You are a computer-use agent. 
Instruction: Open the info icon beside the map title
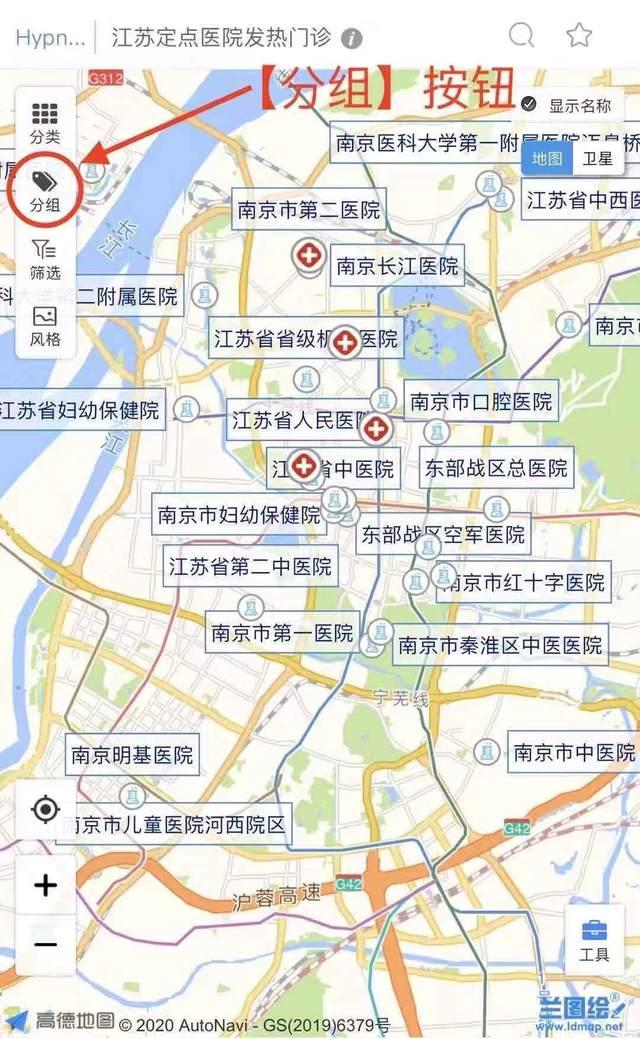[352, 39]
